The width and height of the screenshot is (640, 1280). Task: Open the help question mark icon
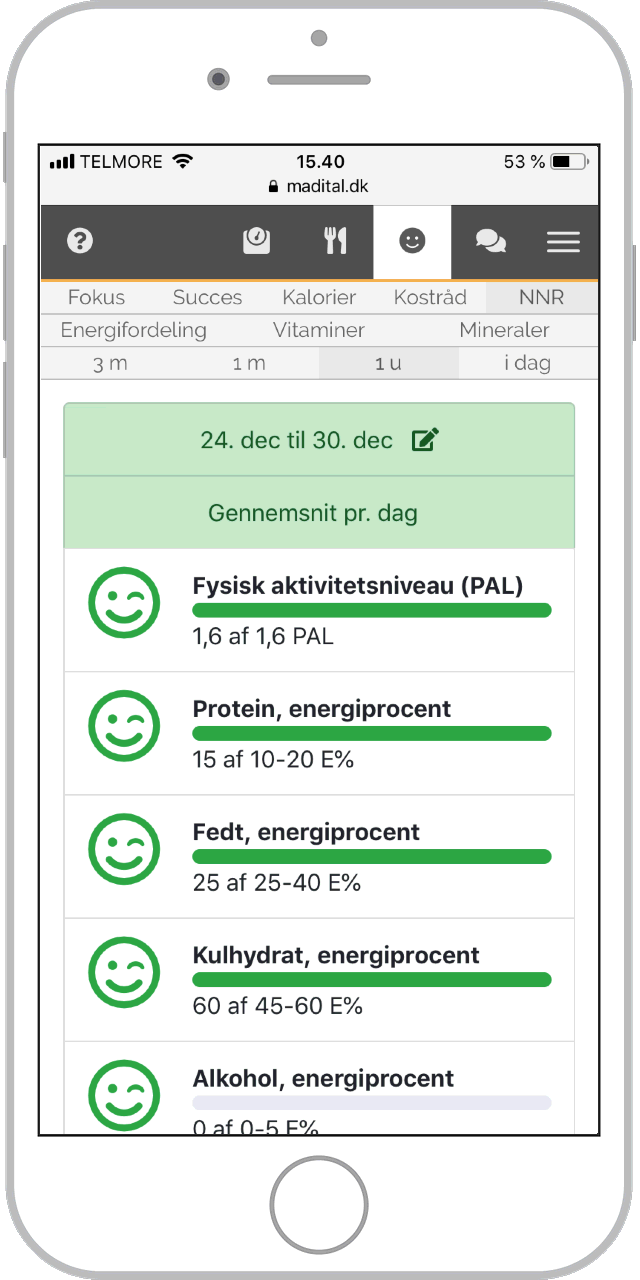click(x=80, y=241)
